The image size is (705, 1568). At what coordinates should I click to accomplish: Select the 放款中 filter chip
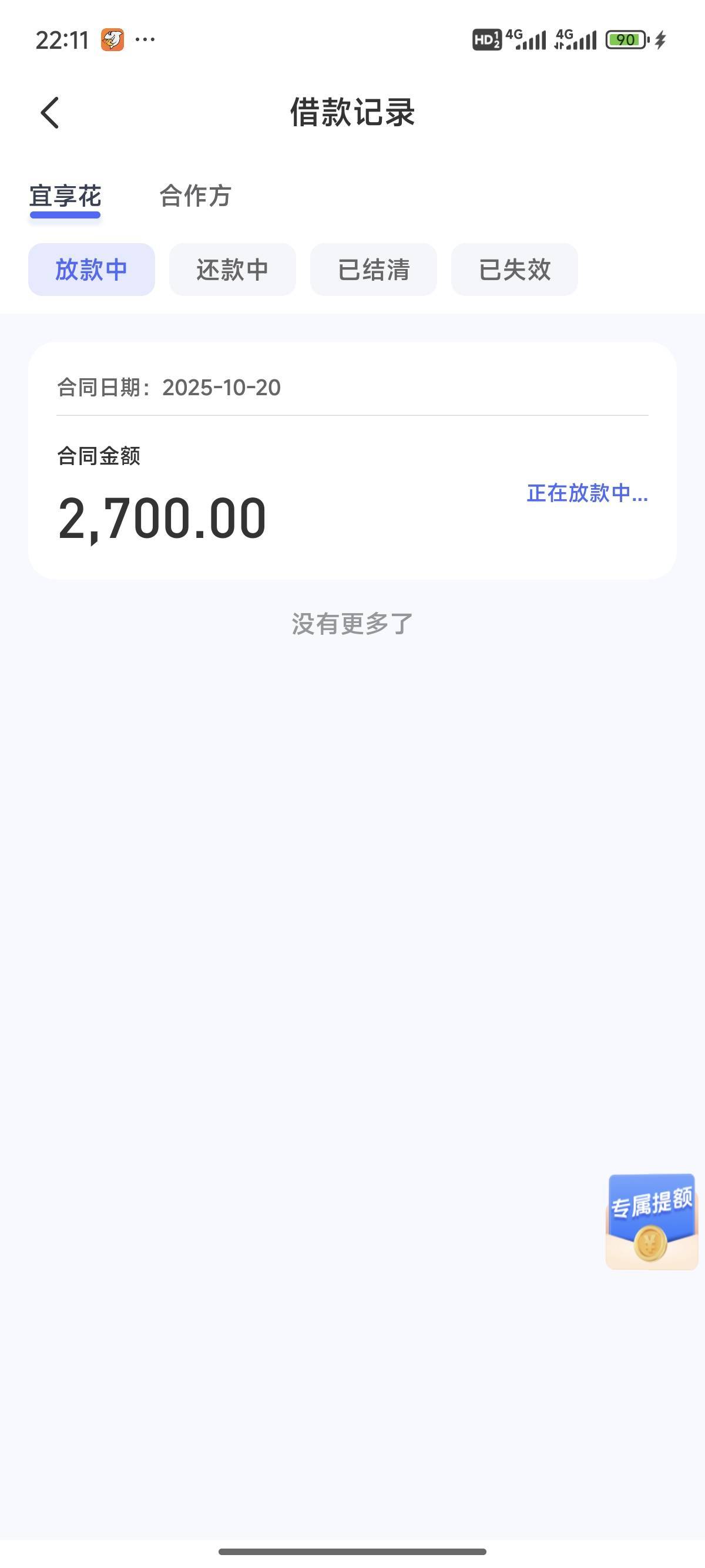pos(91,270)
